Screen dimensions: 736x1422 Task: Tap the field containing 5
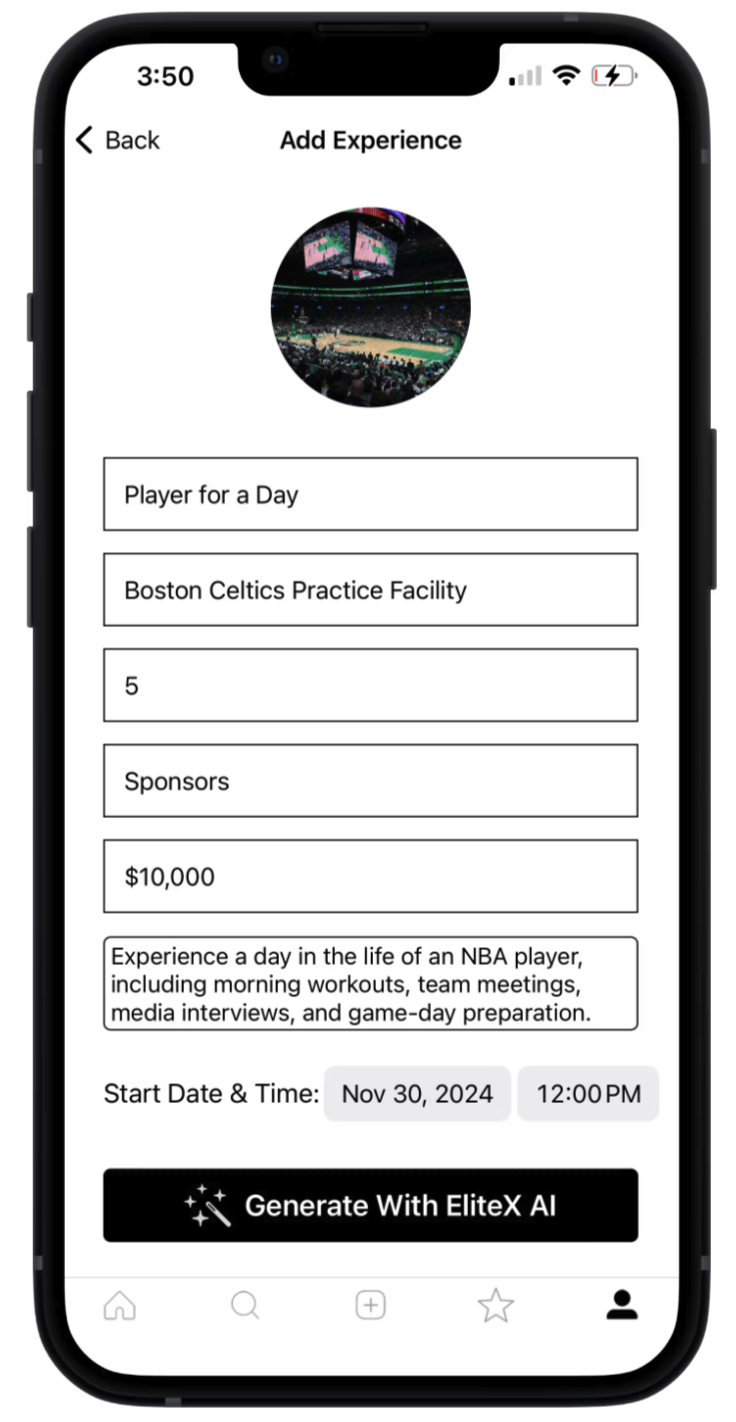[370, 685]
